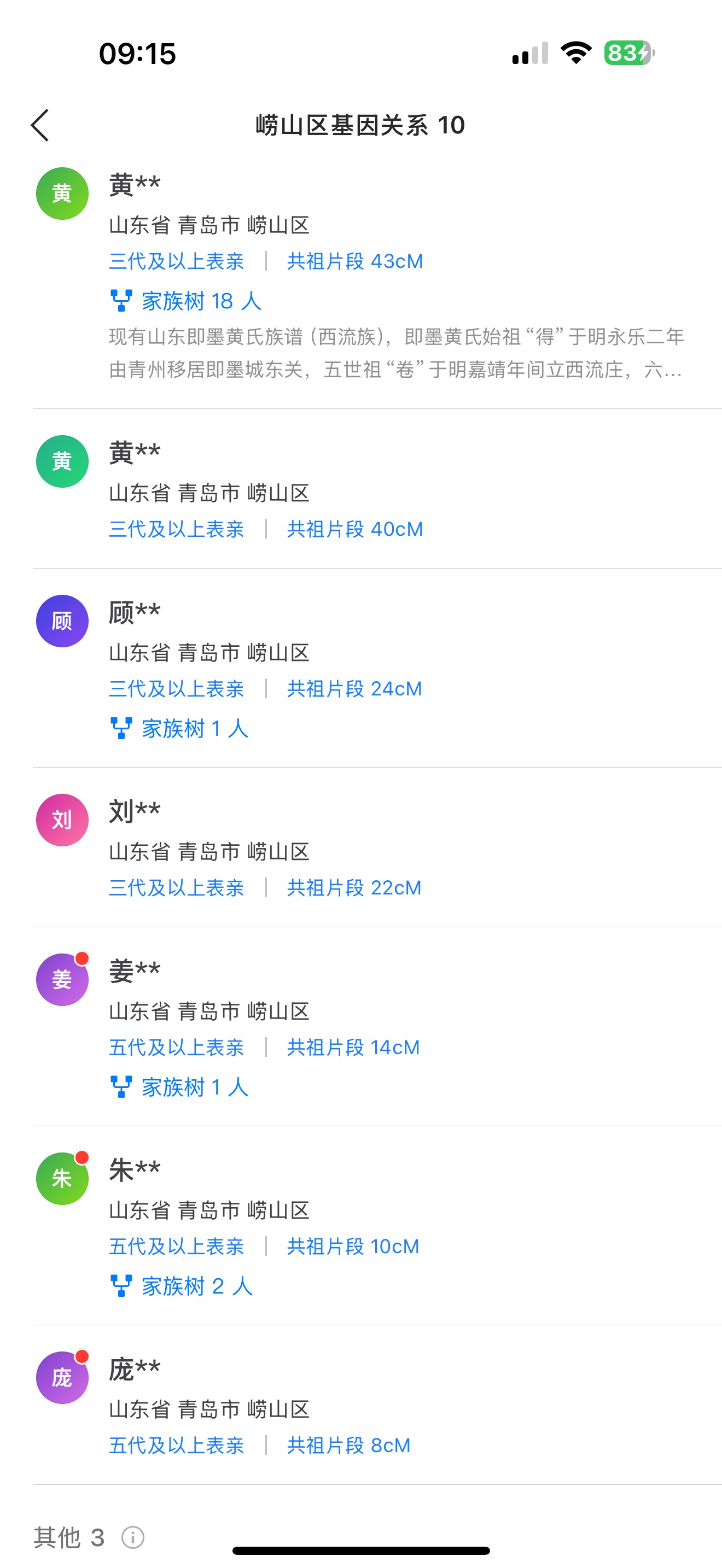
Task: Open the 黄** match with 40cM shared segment
Action: pyautogui.click(x=377, y=489)
